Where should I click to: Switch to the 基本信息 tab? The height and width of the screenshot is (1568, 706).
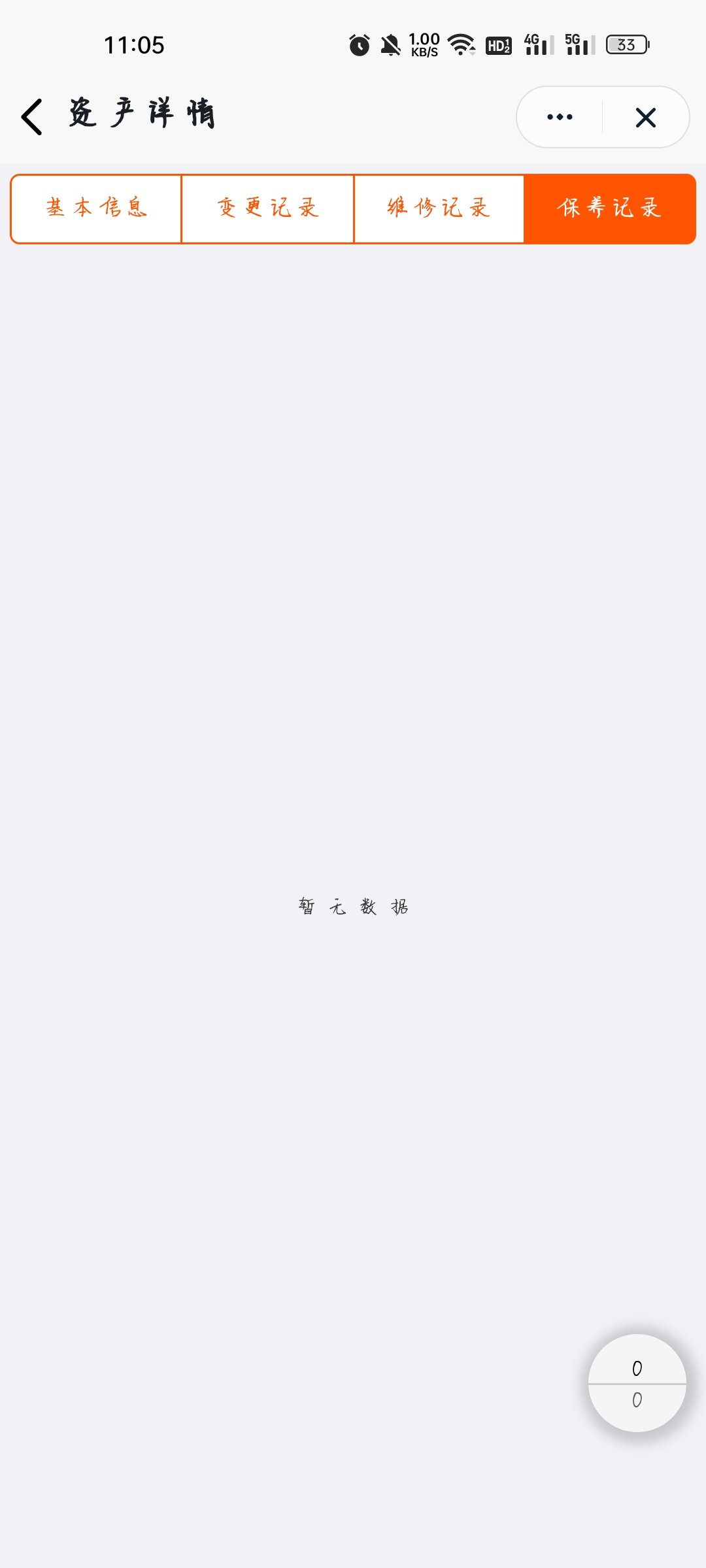96,208
